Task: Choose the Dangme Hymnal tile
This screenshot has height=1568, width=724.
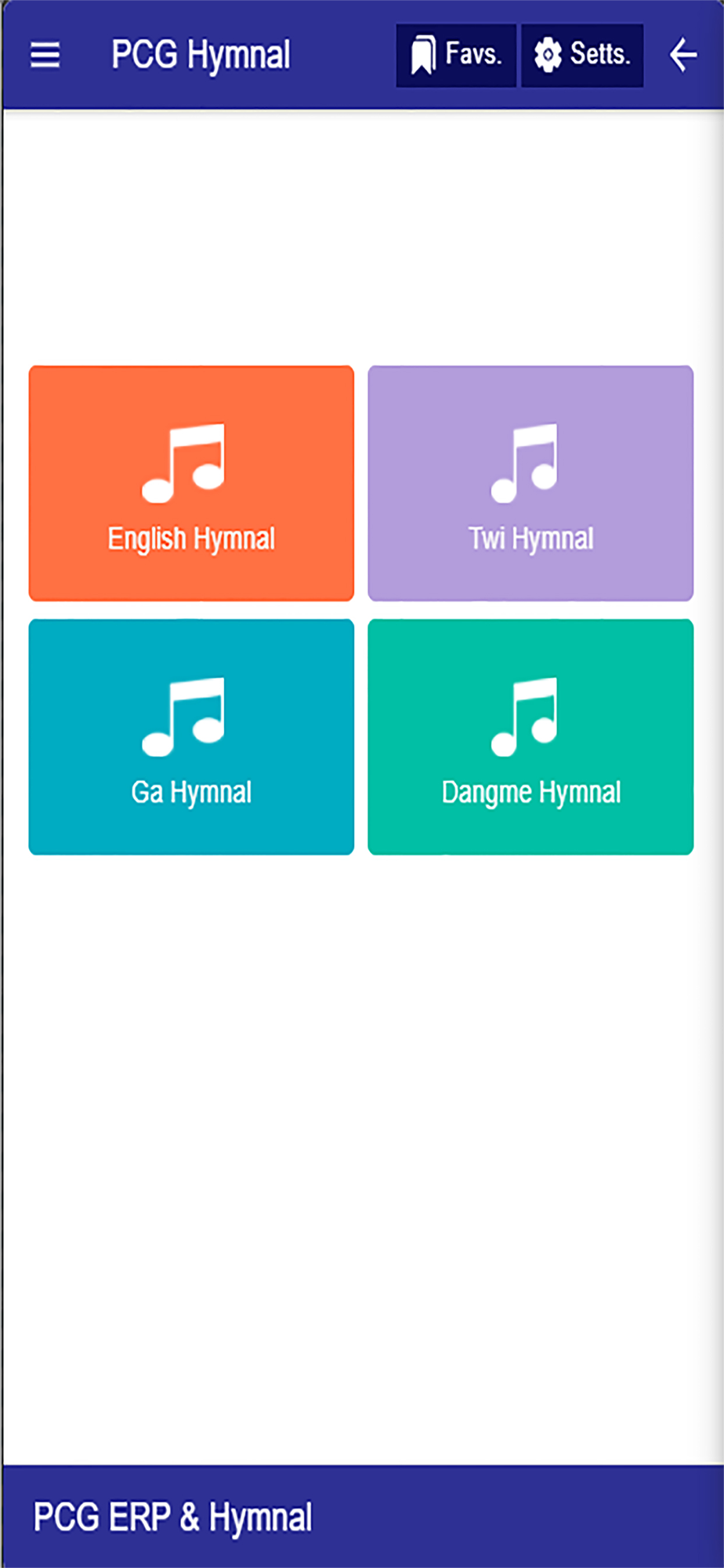Action: click(530, 737)
